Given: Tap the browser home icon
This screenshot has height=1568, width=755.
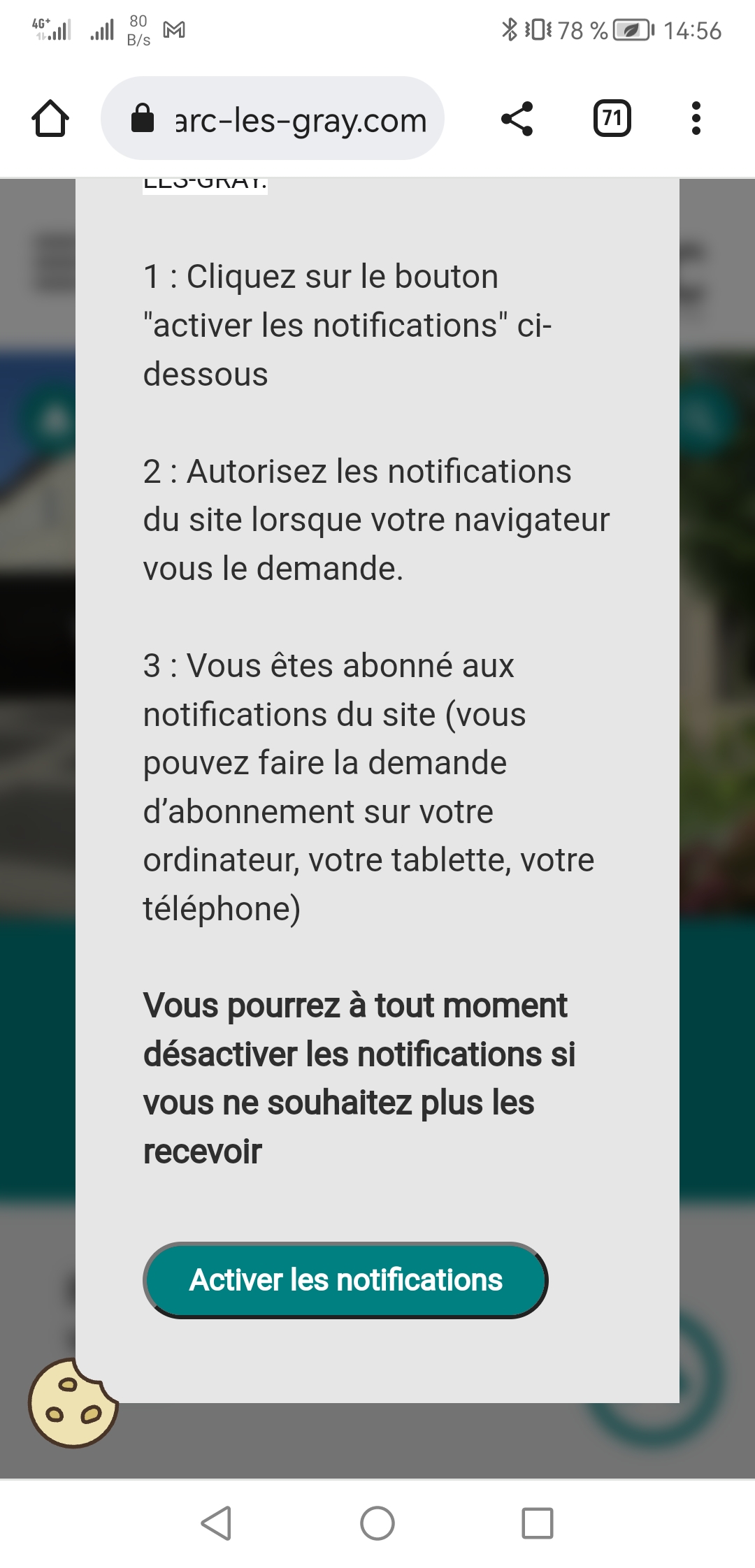Looking at the screenshot, I should click(x=50, y=118).
